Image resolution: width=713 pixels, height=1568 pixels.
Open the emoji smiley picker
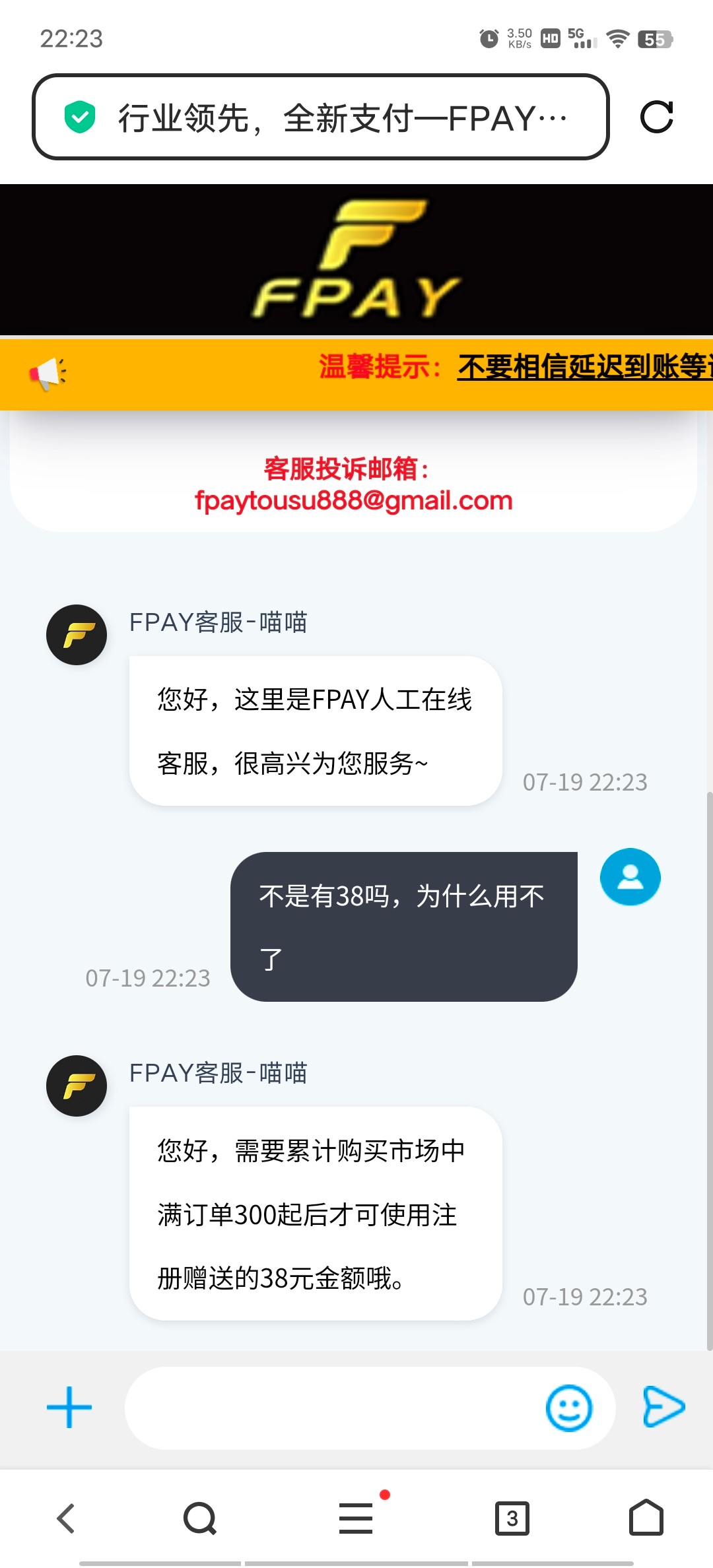coord(568,1408)
